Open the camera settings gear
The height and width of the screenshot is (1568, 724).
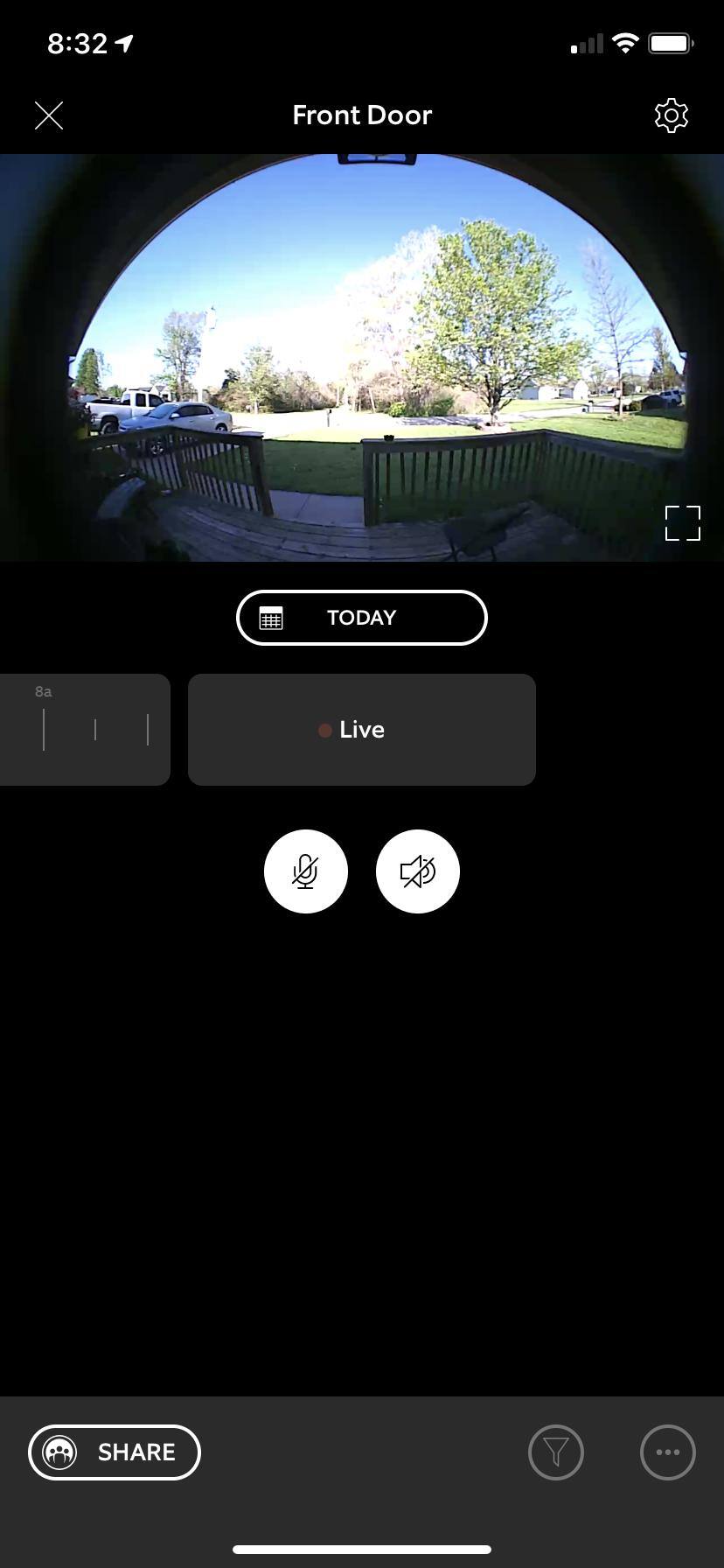[x=671, y=115]
